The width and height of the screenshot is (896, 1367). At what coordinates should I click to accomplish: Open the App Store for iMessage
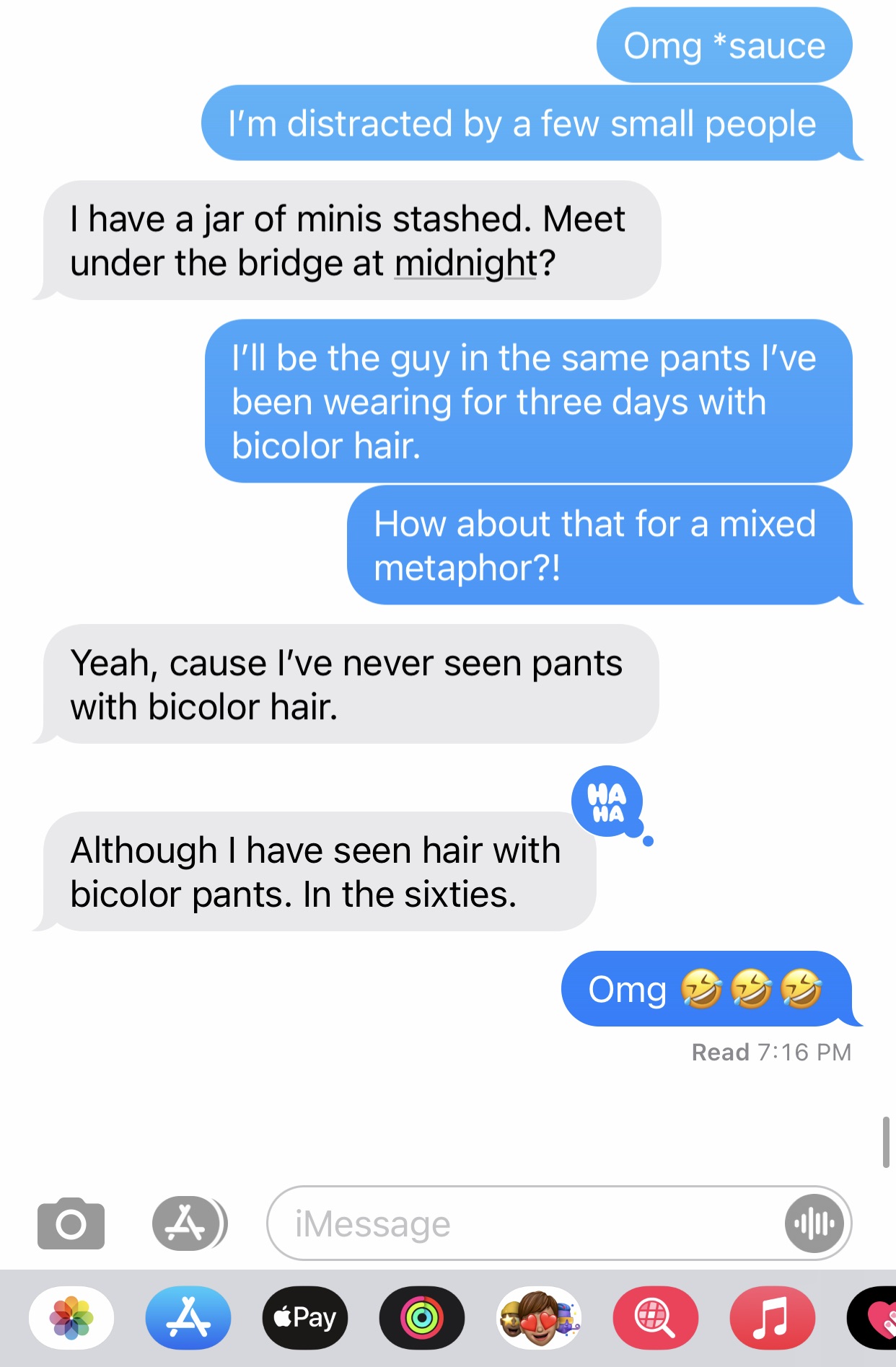(188, 1317)
